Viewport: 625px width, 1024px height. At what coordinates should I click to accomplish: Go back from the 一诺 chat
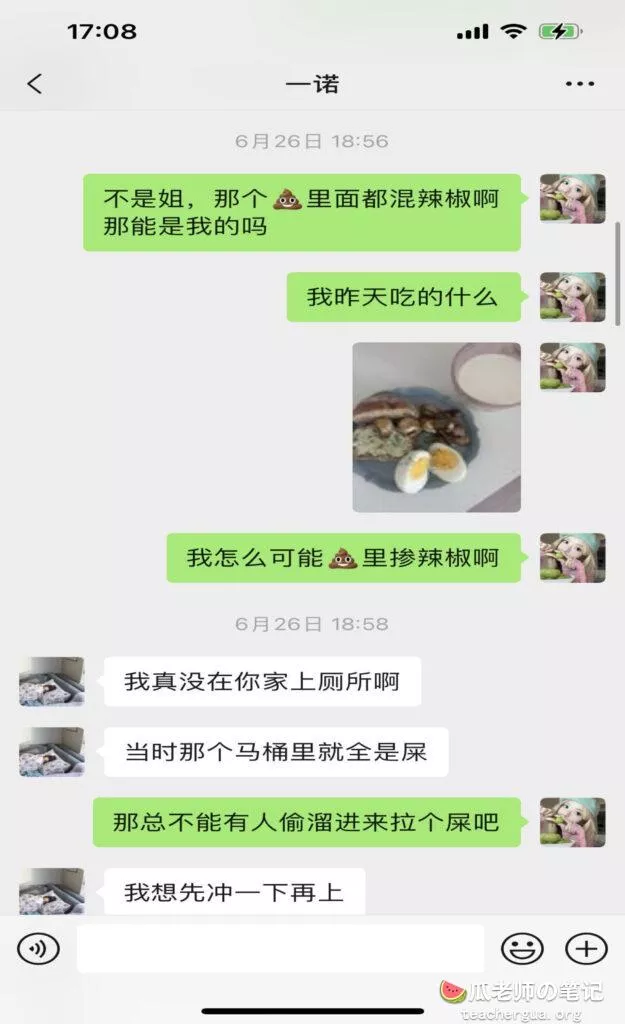35,84
